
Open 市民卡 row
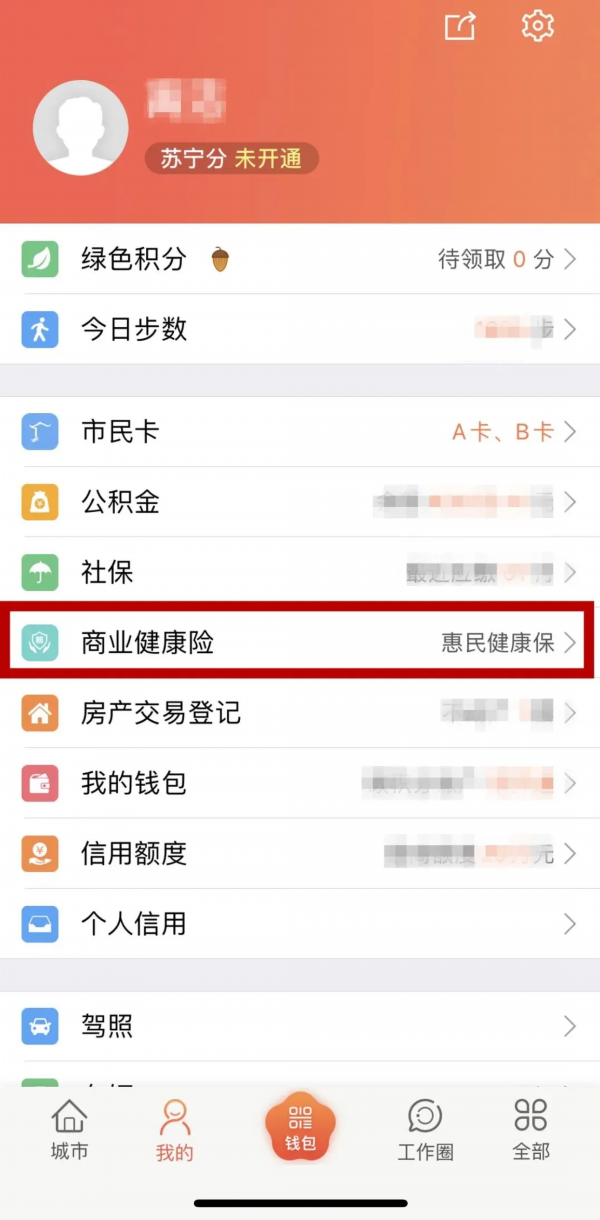300,432
